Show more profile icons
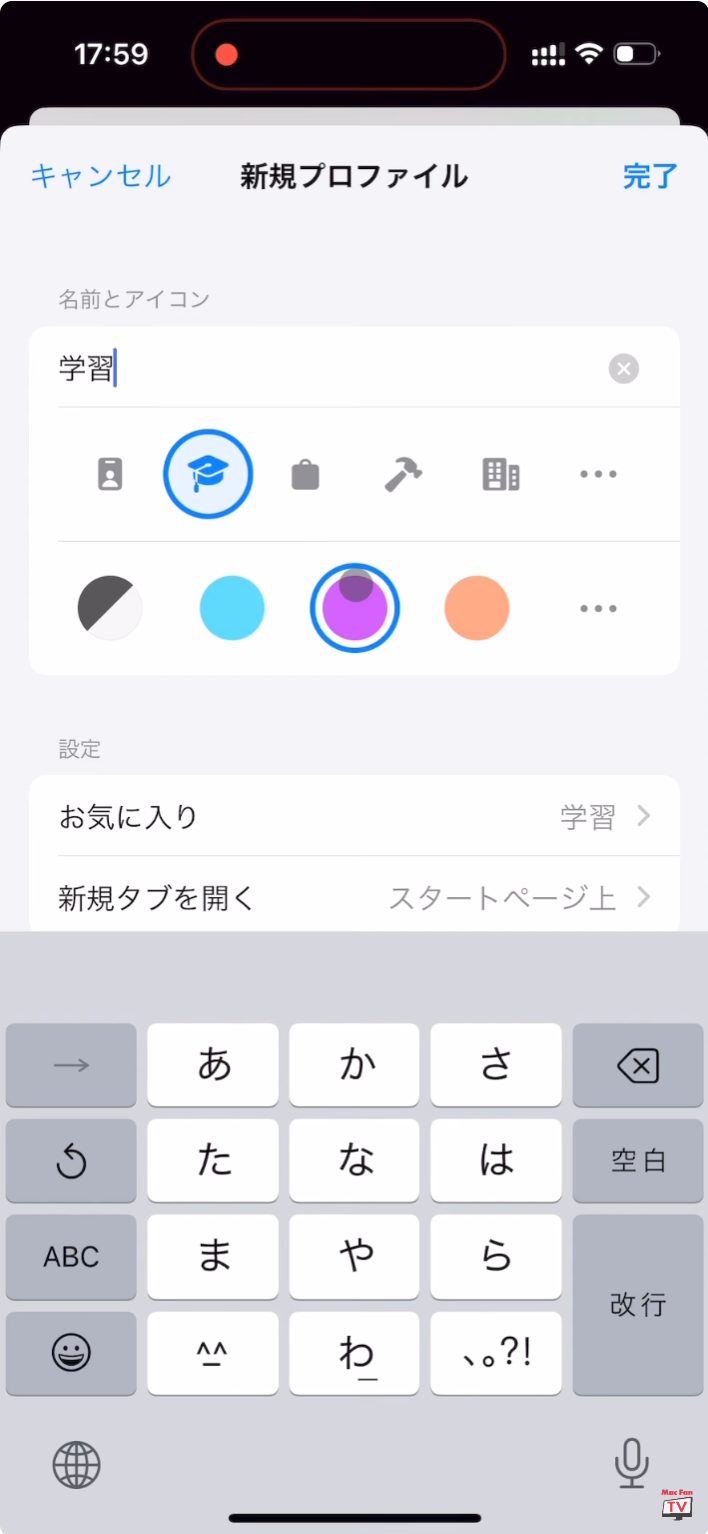The height and width of the screenshot is (1534, 708). [598, 474]
